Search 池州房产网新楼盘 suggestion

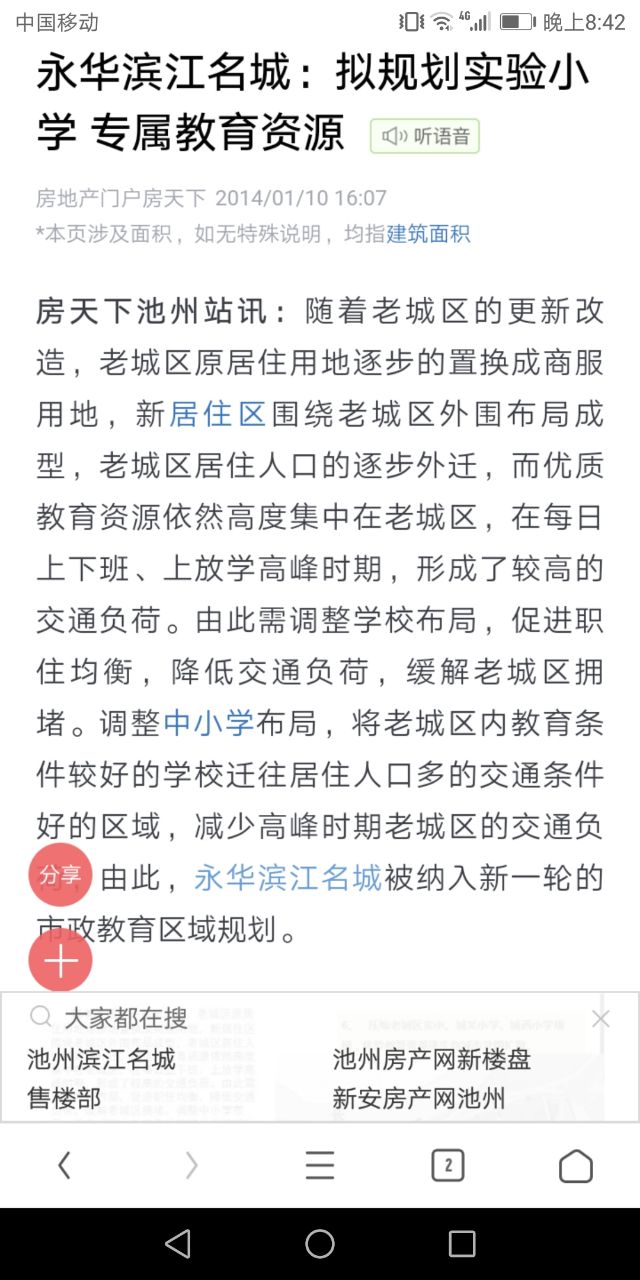pyautogui.click(x=431, y=1059)
